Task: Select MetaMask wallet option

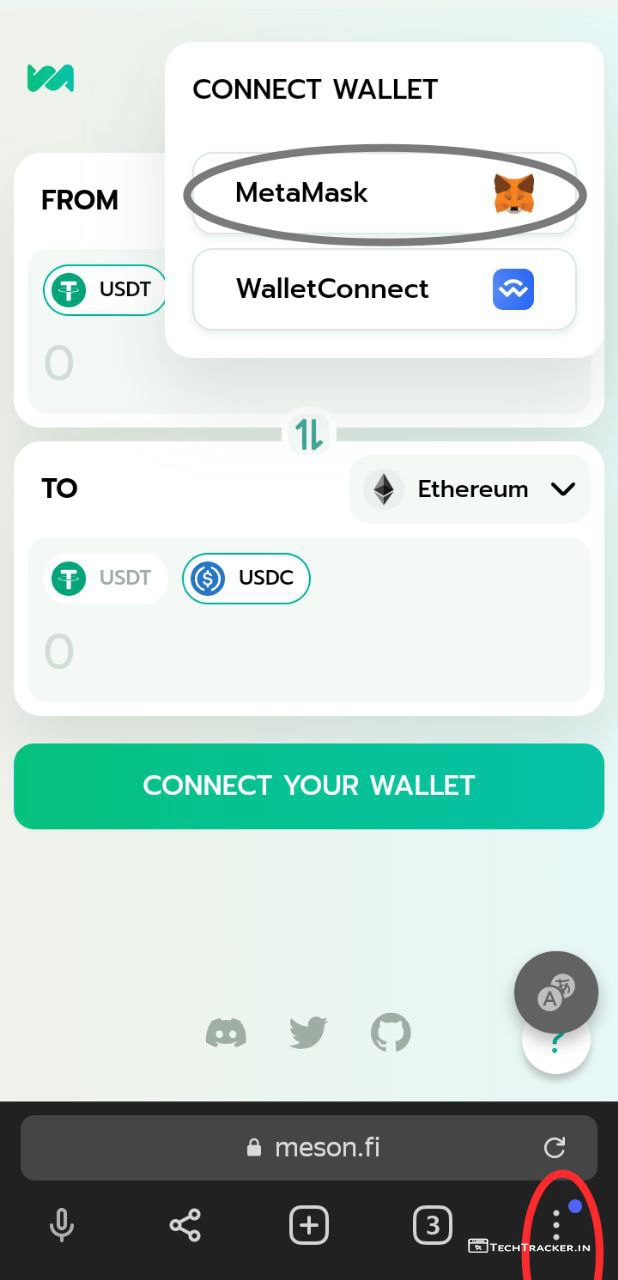Action: click(x=384, y=193)
